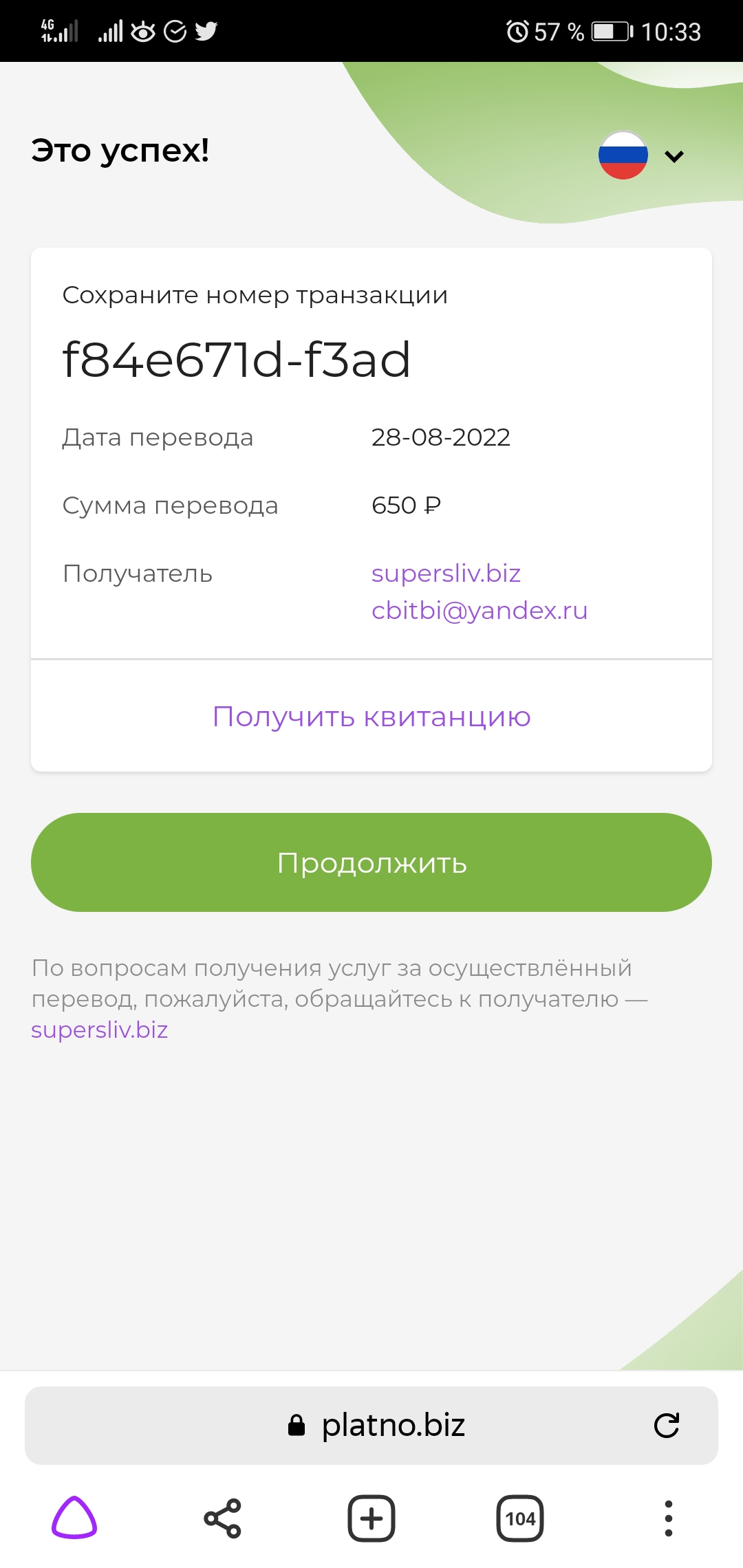Screen dimensions: 743x1568
Task: Open the Alice assistant icon
Action: point(74,1518)
